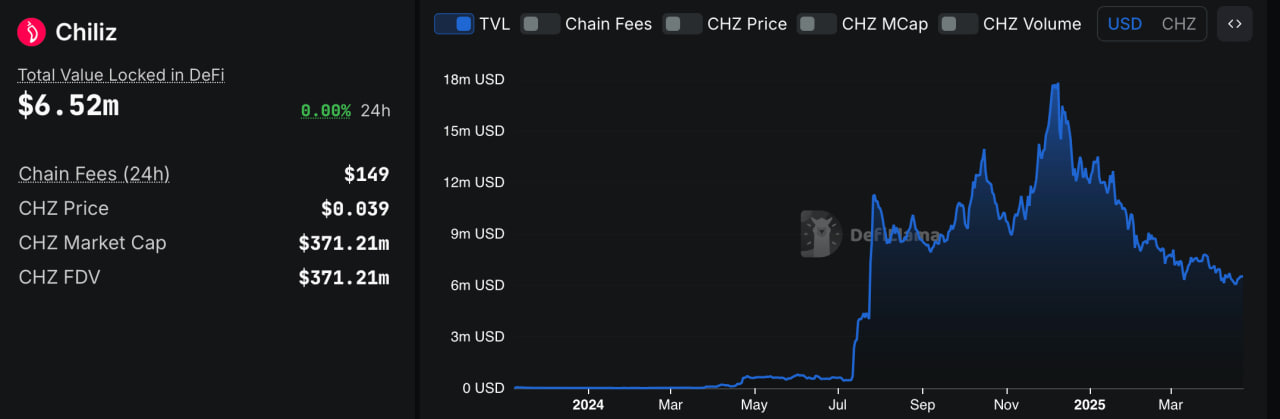Enable the CHZ MCap series
This screenshot has height=419, width=1280.
tap(817, 24)
